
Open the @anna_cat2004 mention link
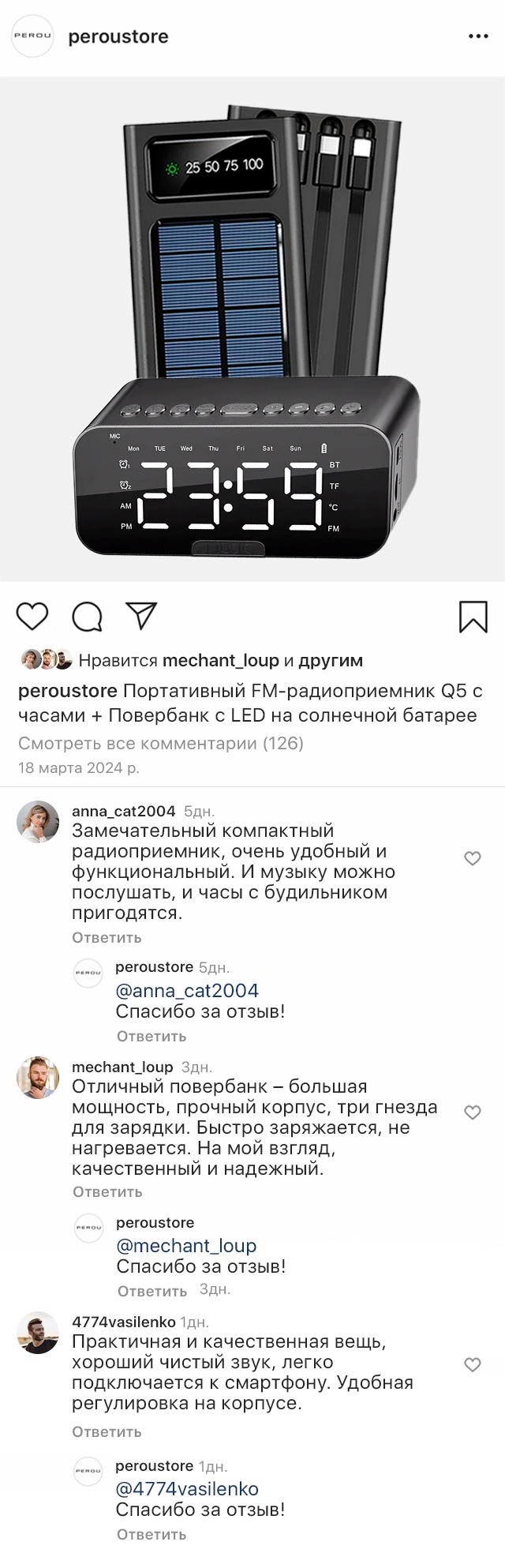point(187,990)
